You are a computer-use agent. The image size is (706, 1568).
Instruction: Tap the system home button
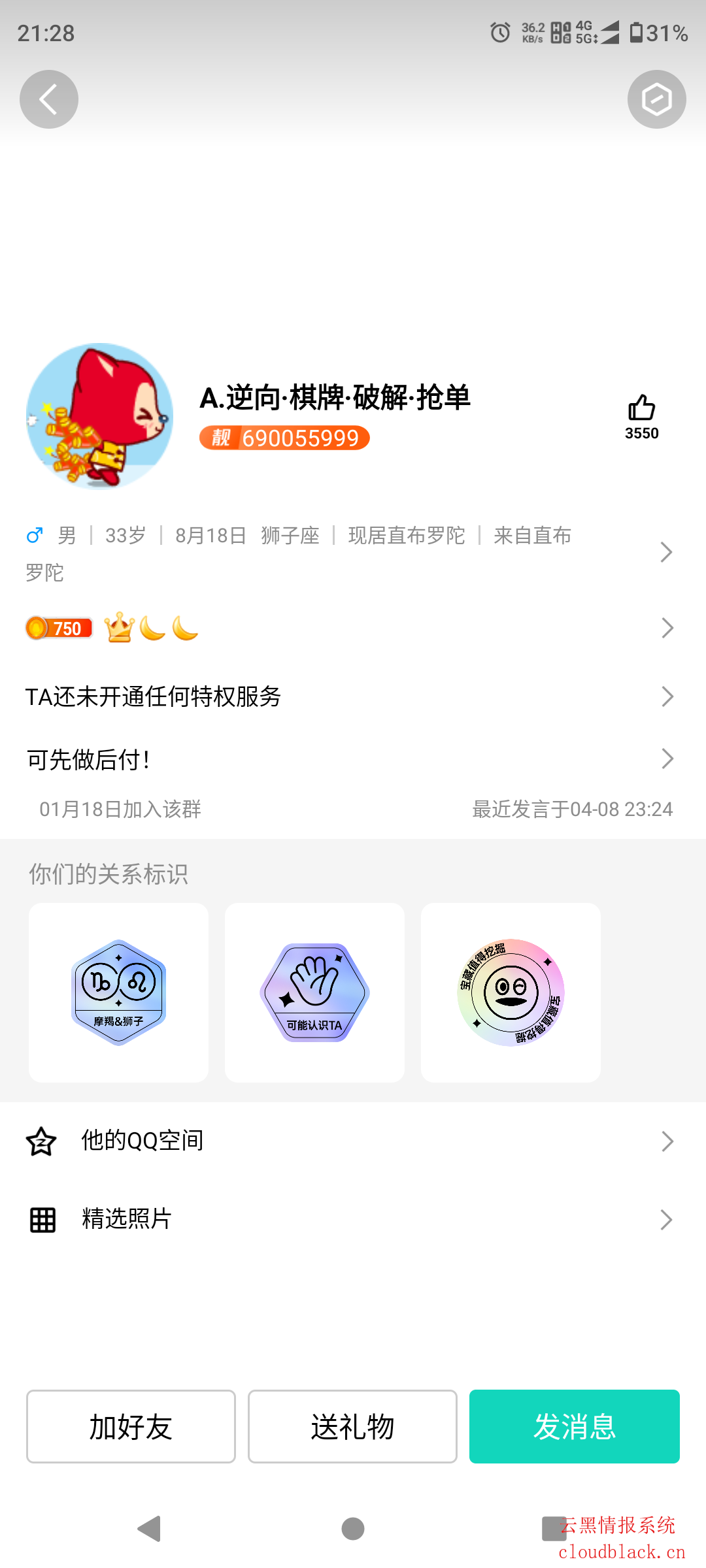click(353, 1529)
